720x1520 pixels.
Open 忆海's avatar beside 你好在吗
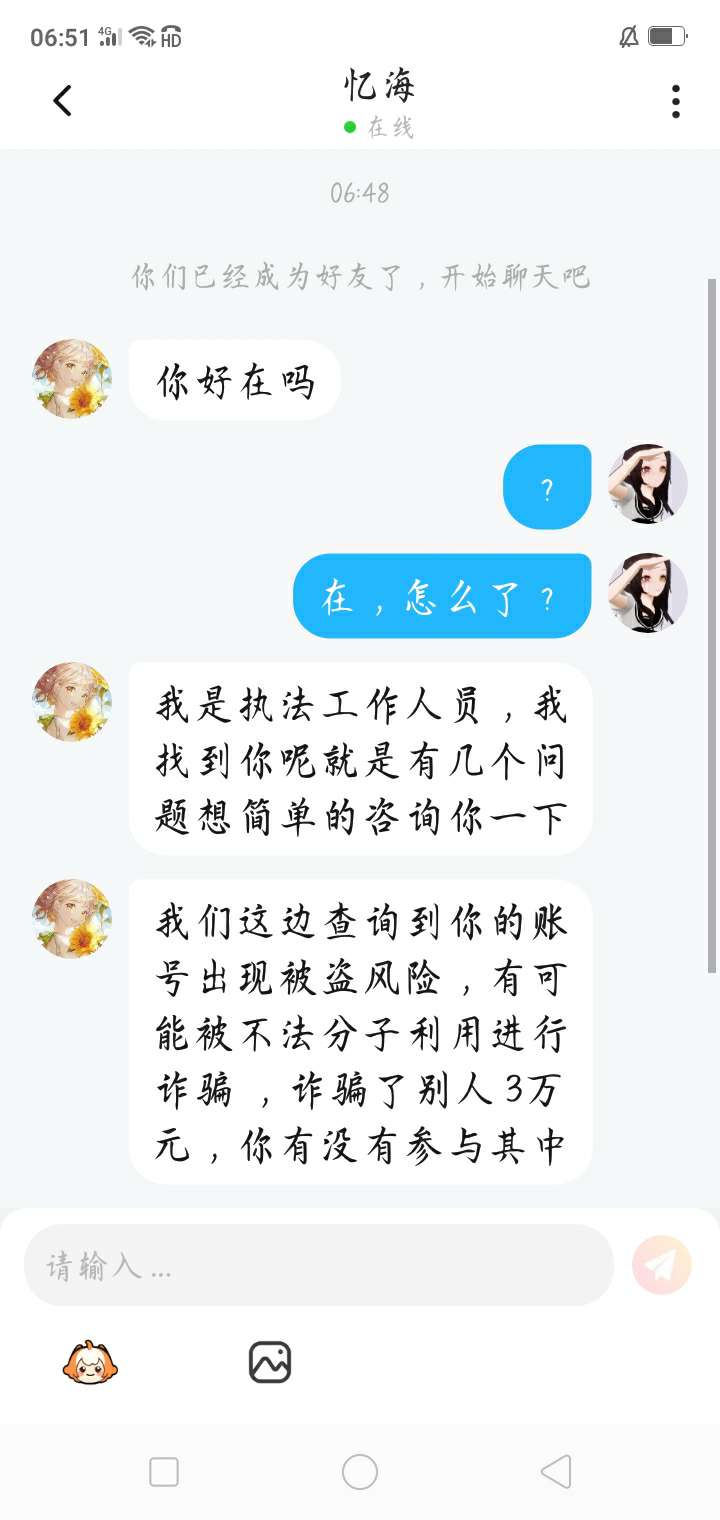(72, 379)
